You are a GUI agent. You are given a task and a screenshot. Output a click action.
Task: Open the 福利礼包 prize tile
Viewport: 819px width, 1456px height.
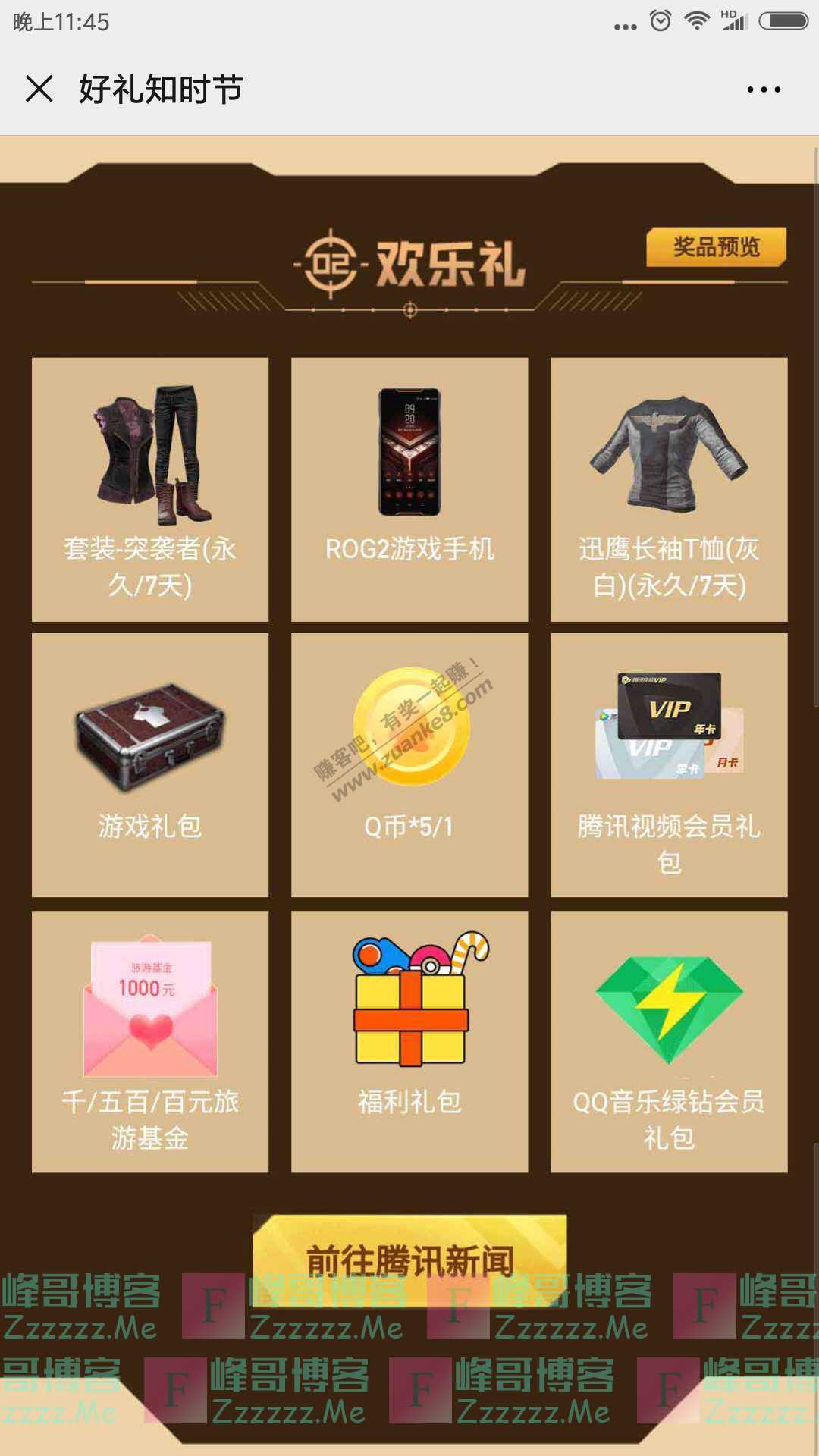click(409, 1041)
